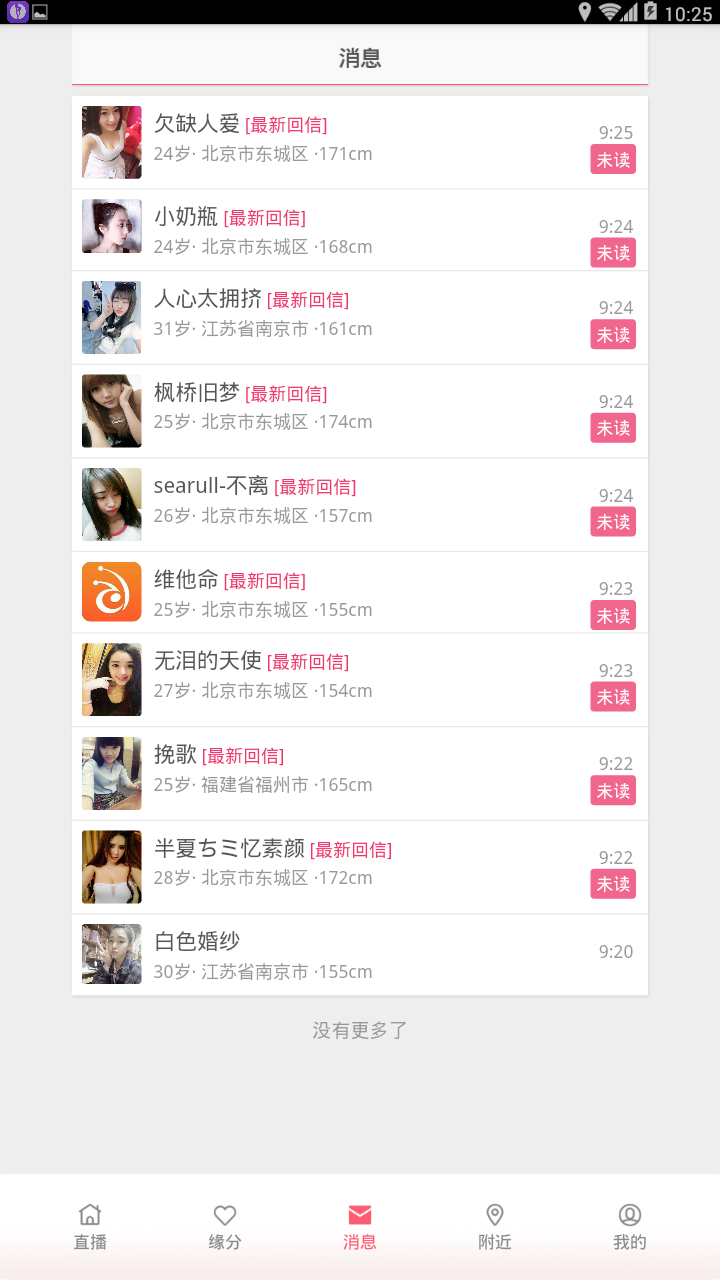Open the 我的 profile icon
The width and height of the screenshot is (720, 1280).
pyautogui.click(x=629, y=1213)
